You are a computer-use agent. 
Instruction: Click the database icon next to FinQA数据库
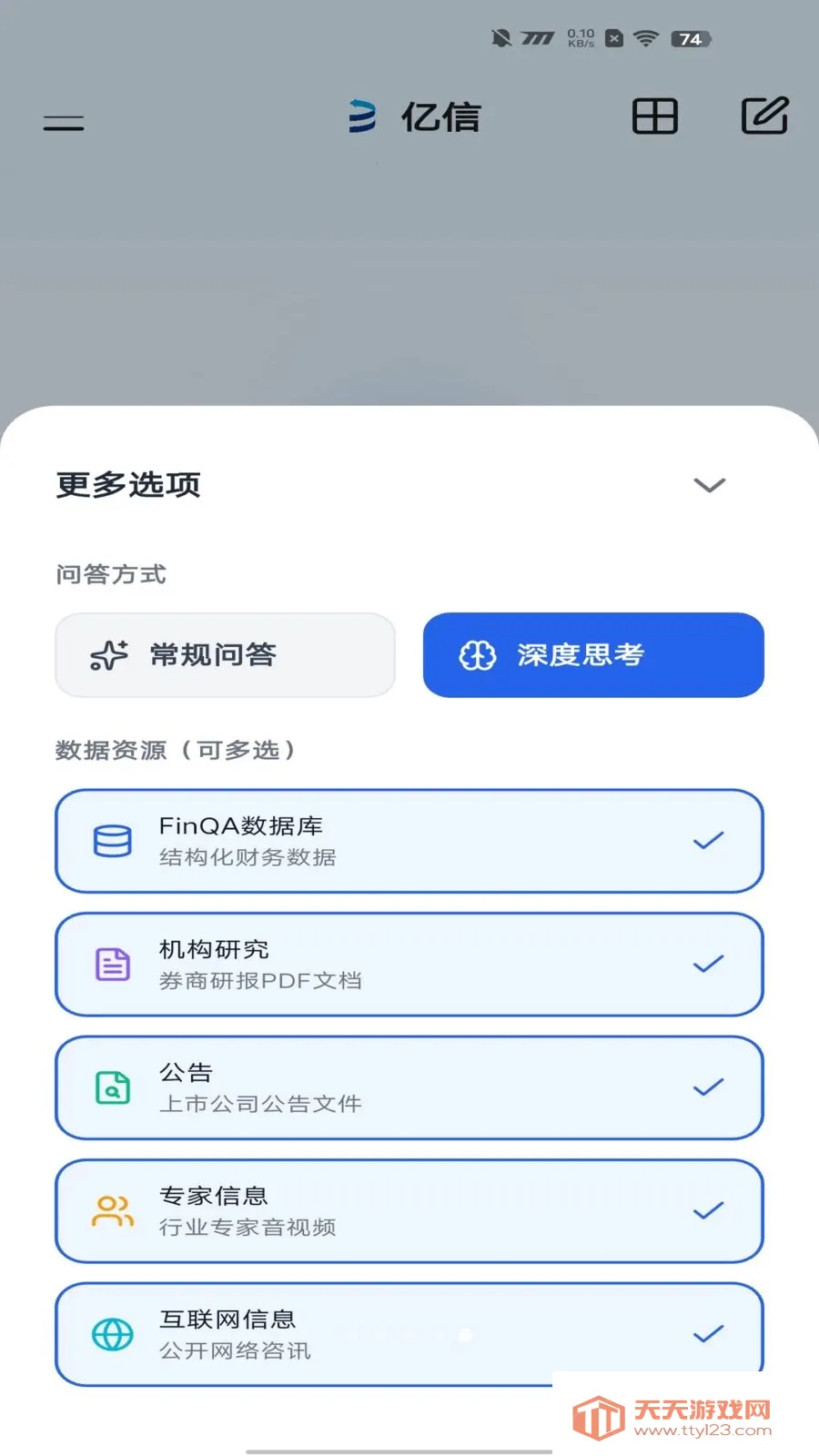point(111,841)
